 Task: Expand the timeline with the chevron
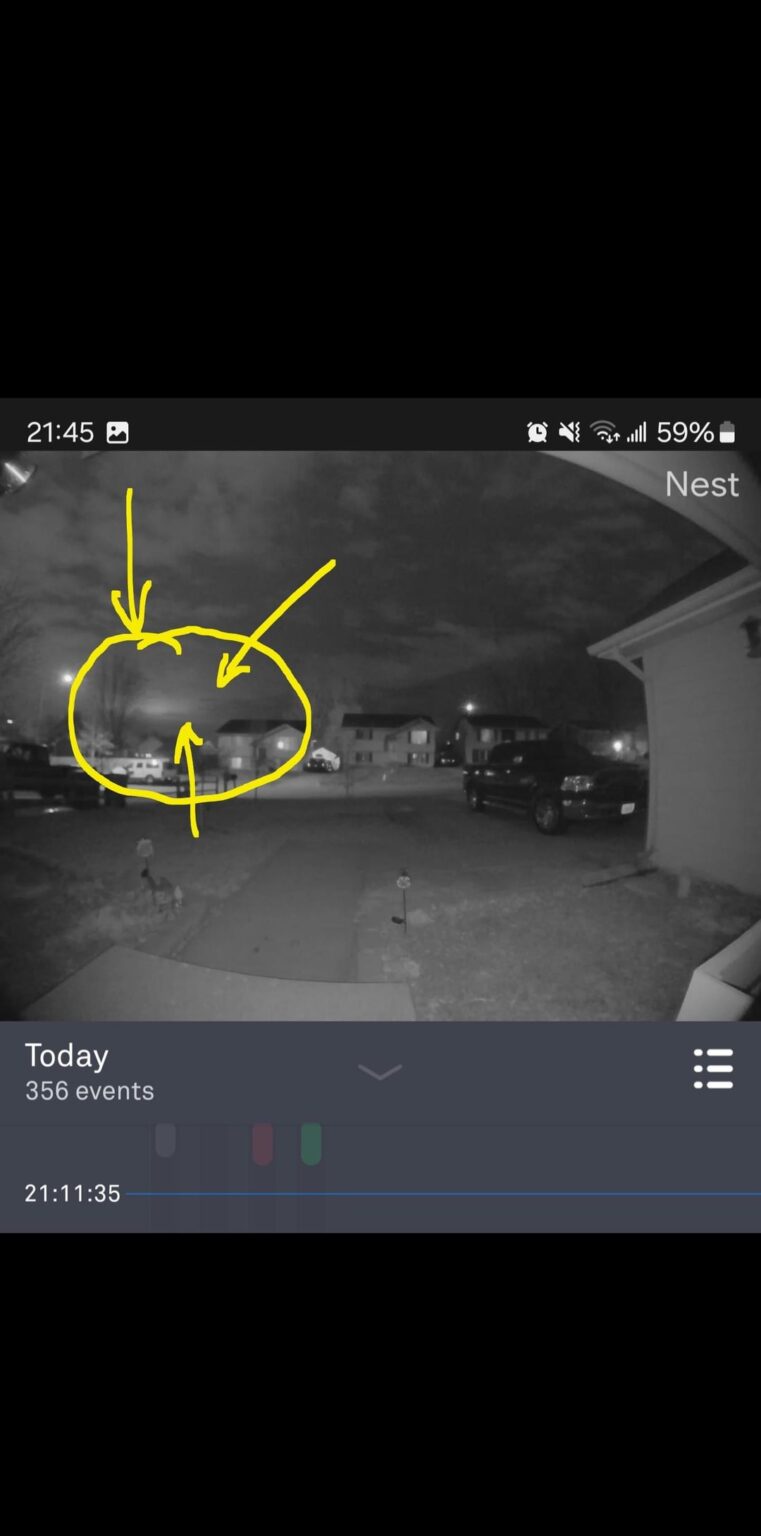click(x=379, y=1071)
